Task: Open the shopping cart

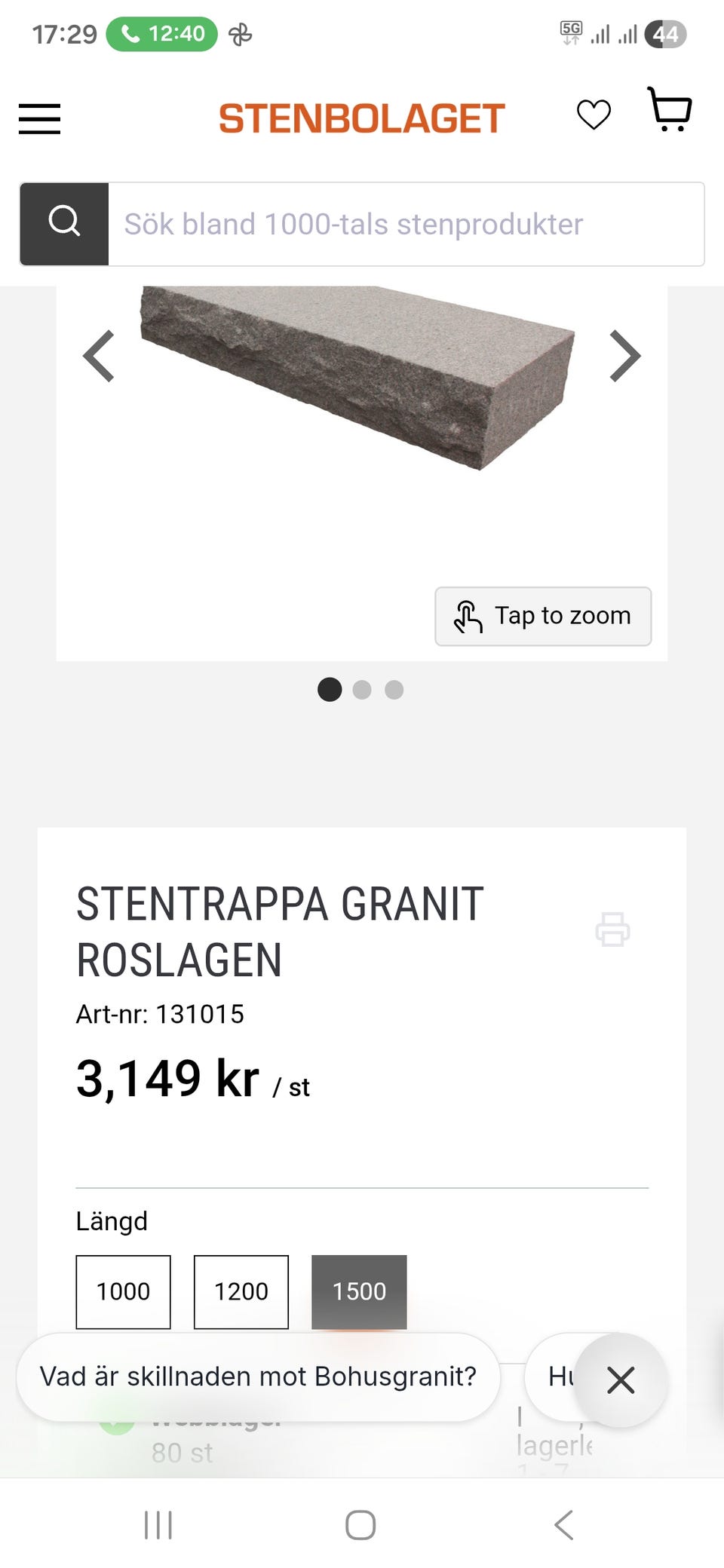Action: click(x=668, y=113)
